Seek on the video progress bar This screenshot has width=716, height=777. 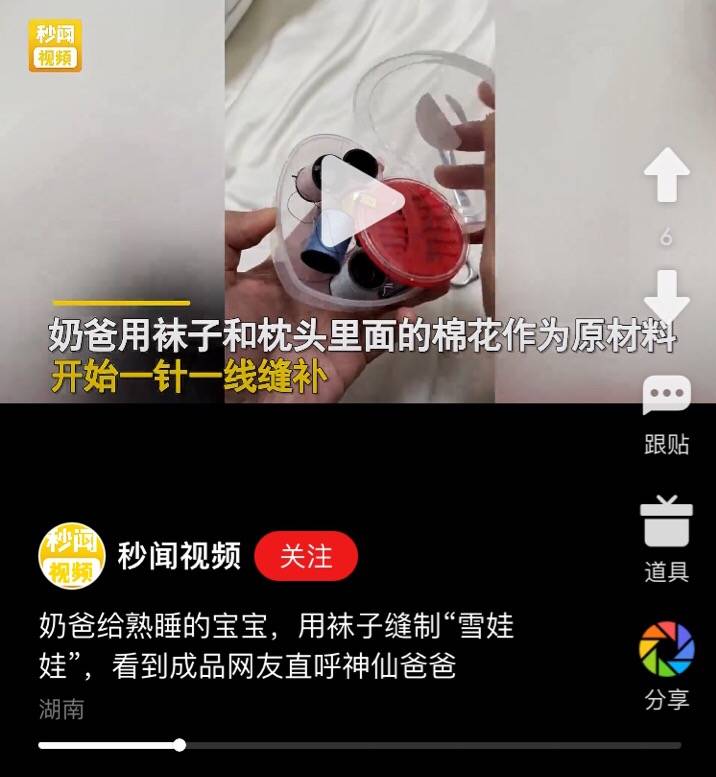click(360, 745)
